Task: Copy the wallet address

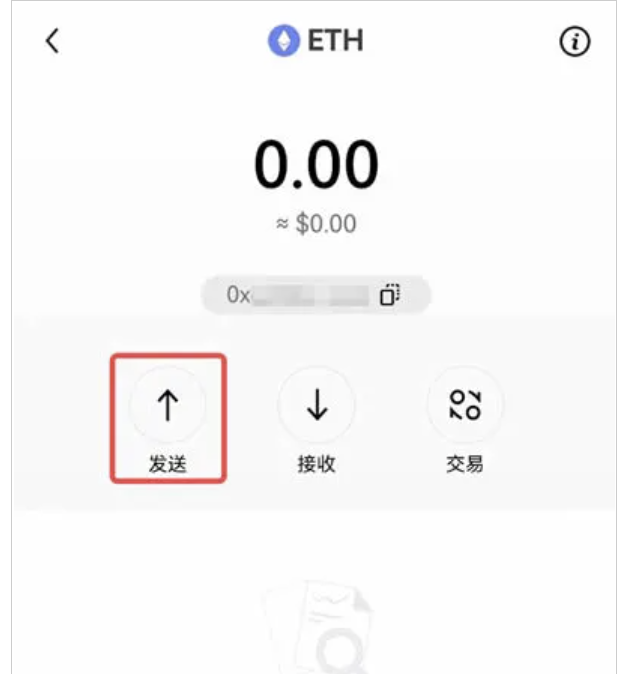Action: pos(389,295)
